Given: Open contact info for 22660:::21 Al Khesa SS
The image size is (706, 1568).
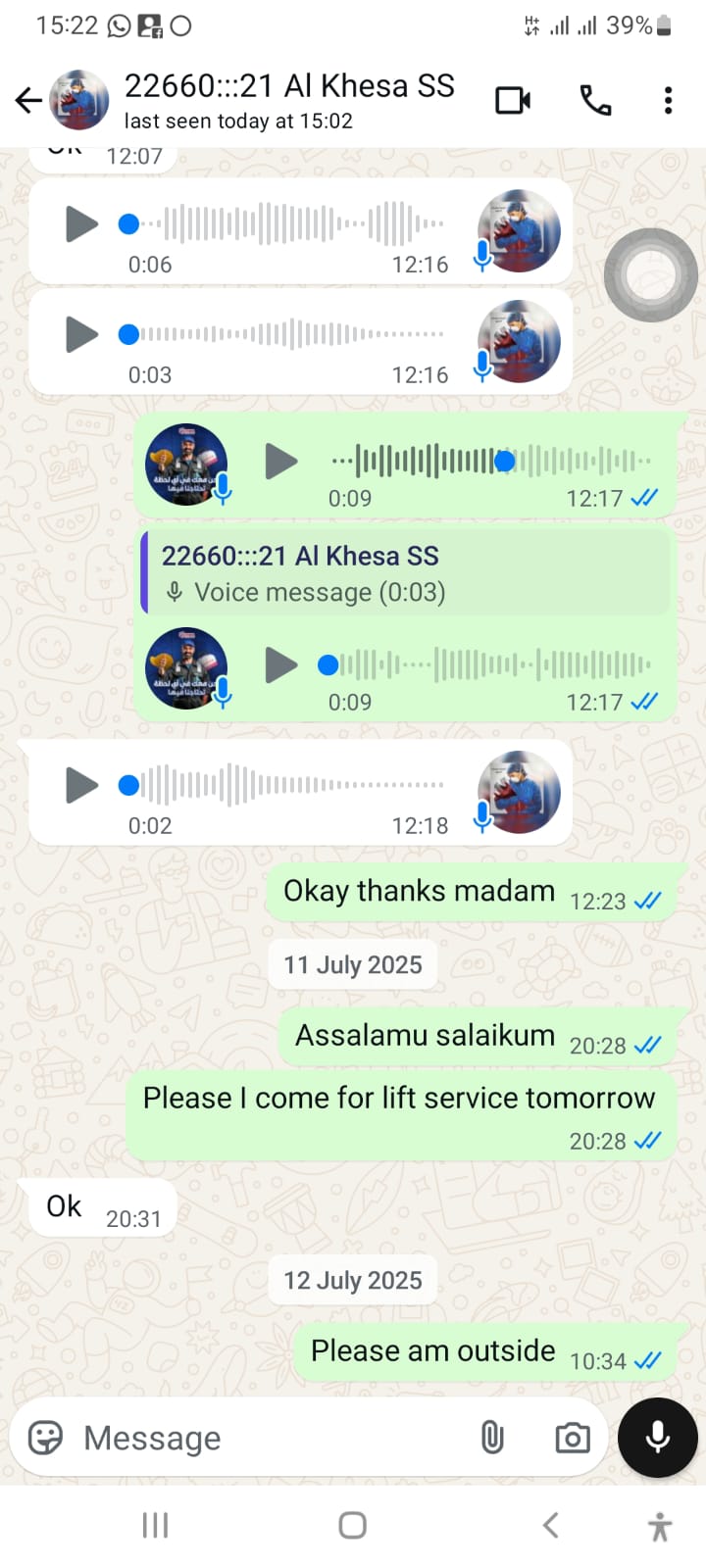Looking at the screenshot, I should click(288, 100).
